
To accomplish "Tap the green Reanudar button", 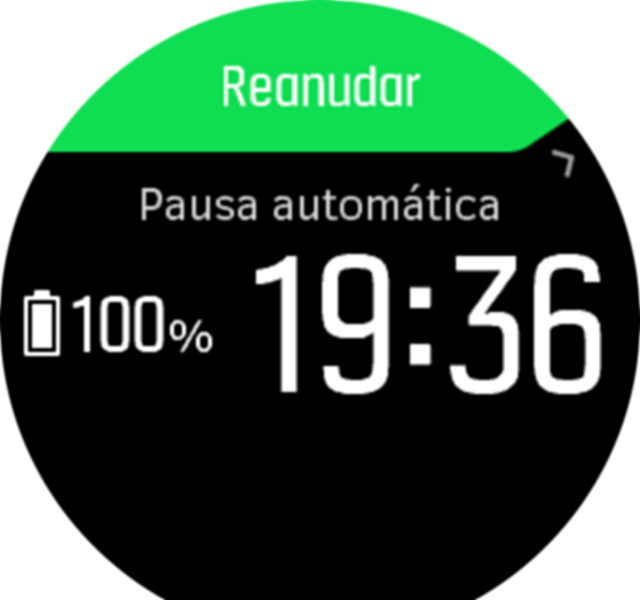I will click(x=319, y=88).
